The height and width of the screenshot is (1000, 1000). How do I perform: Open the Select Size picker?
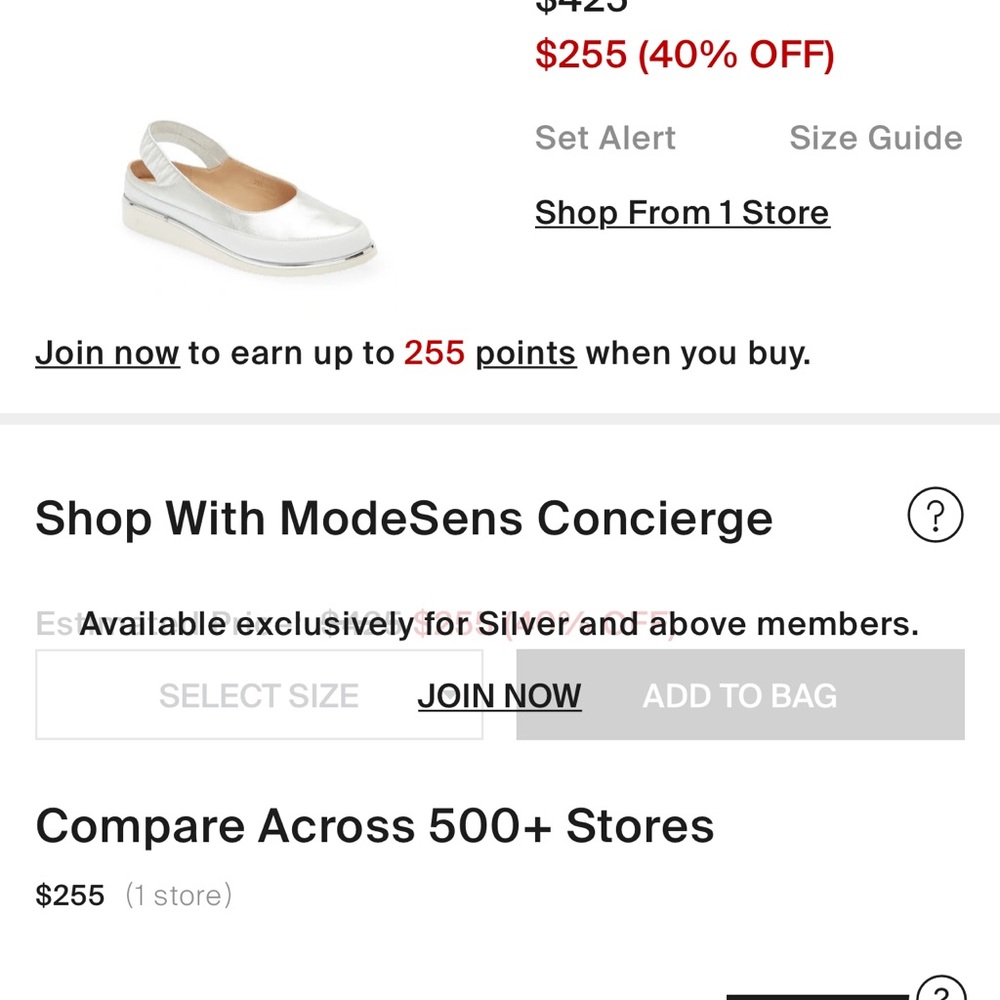(259, 696)
